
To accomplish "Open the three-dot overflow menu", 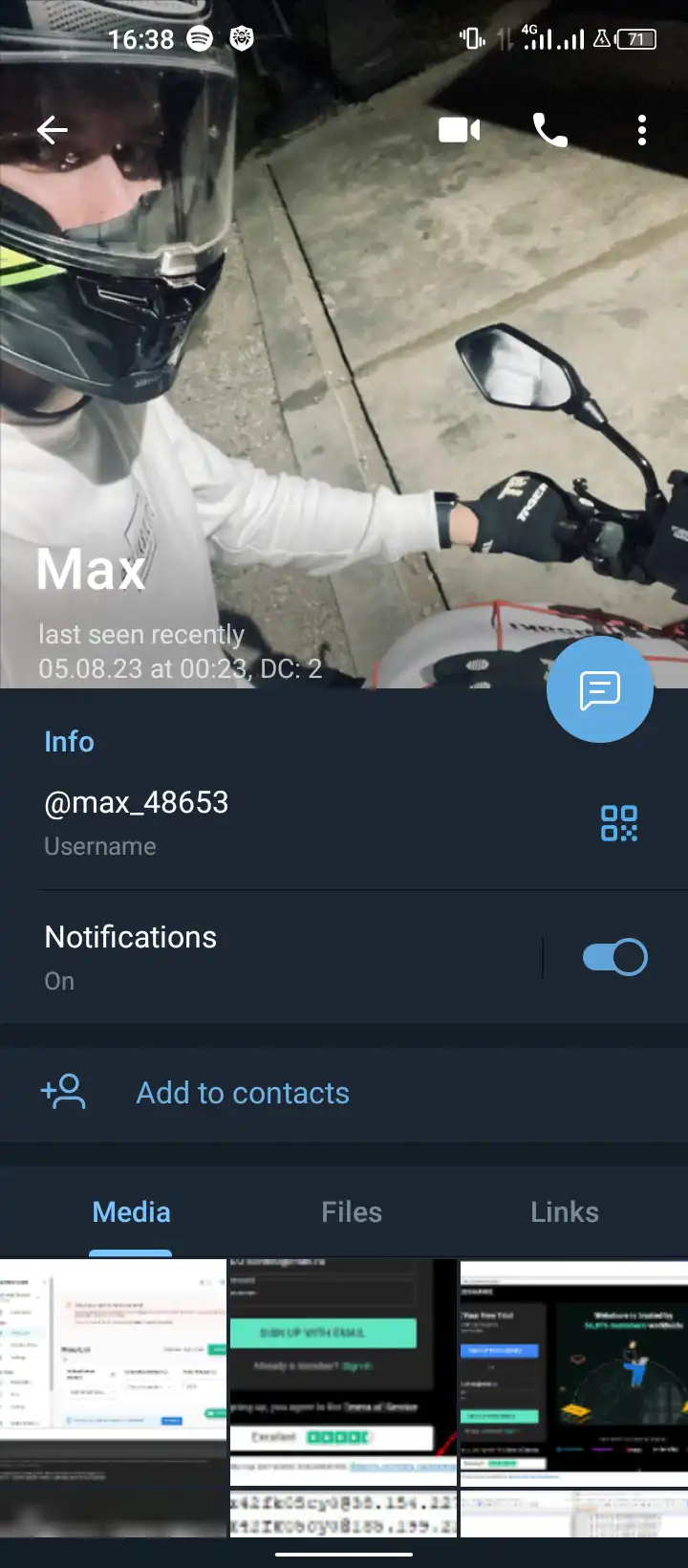I will pyautogui.click(x=641, y=130).
